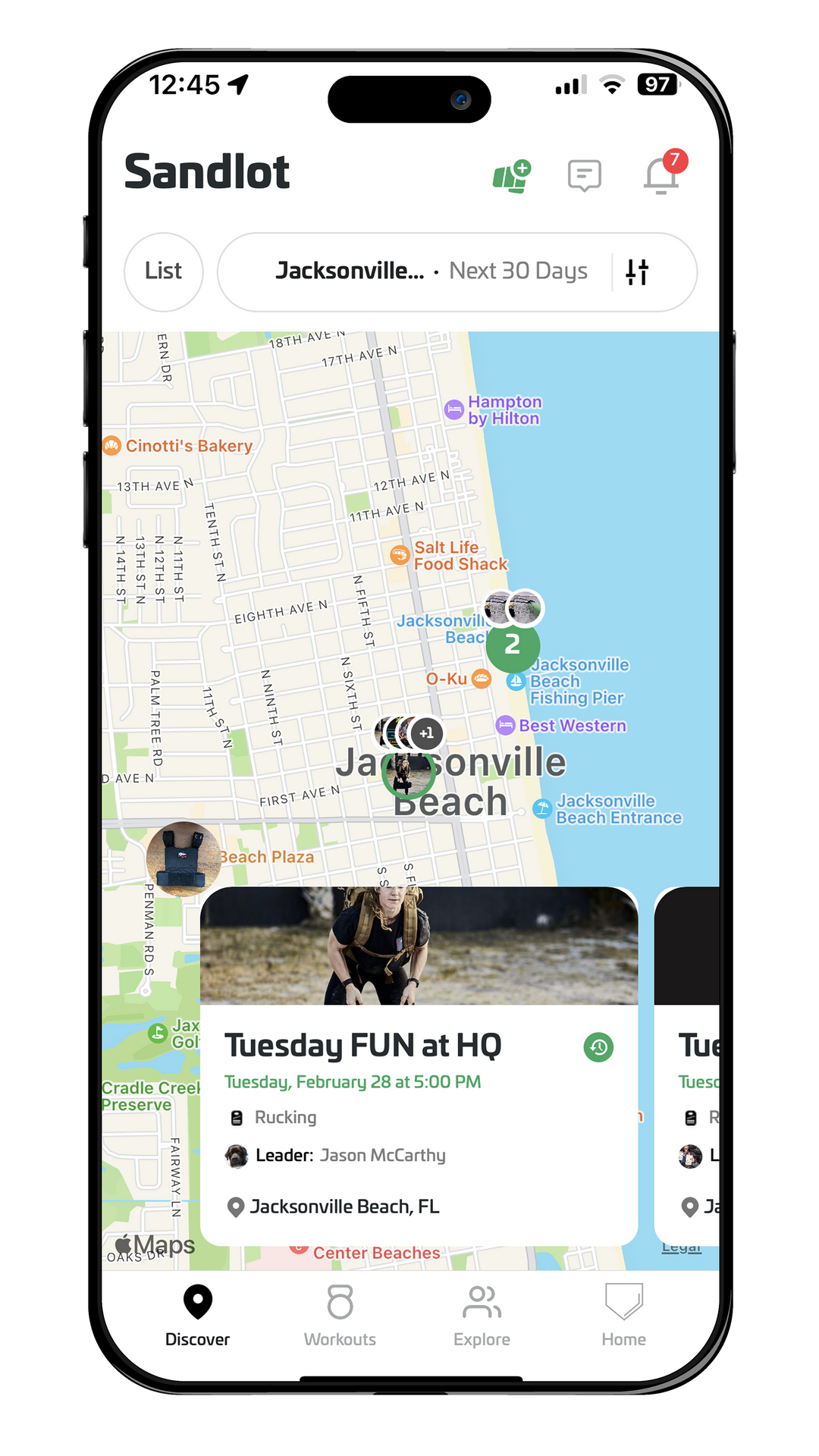Image resolution: width=819 pixels, height=1456 pixels.
Task: Open the messages chat icon
Action: pos(584,176)
